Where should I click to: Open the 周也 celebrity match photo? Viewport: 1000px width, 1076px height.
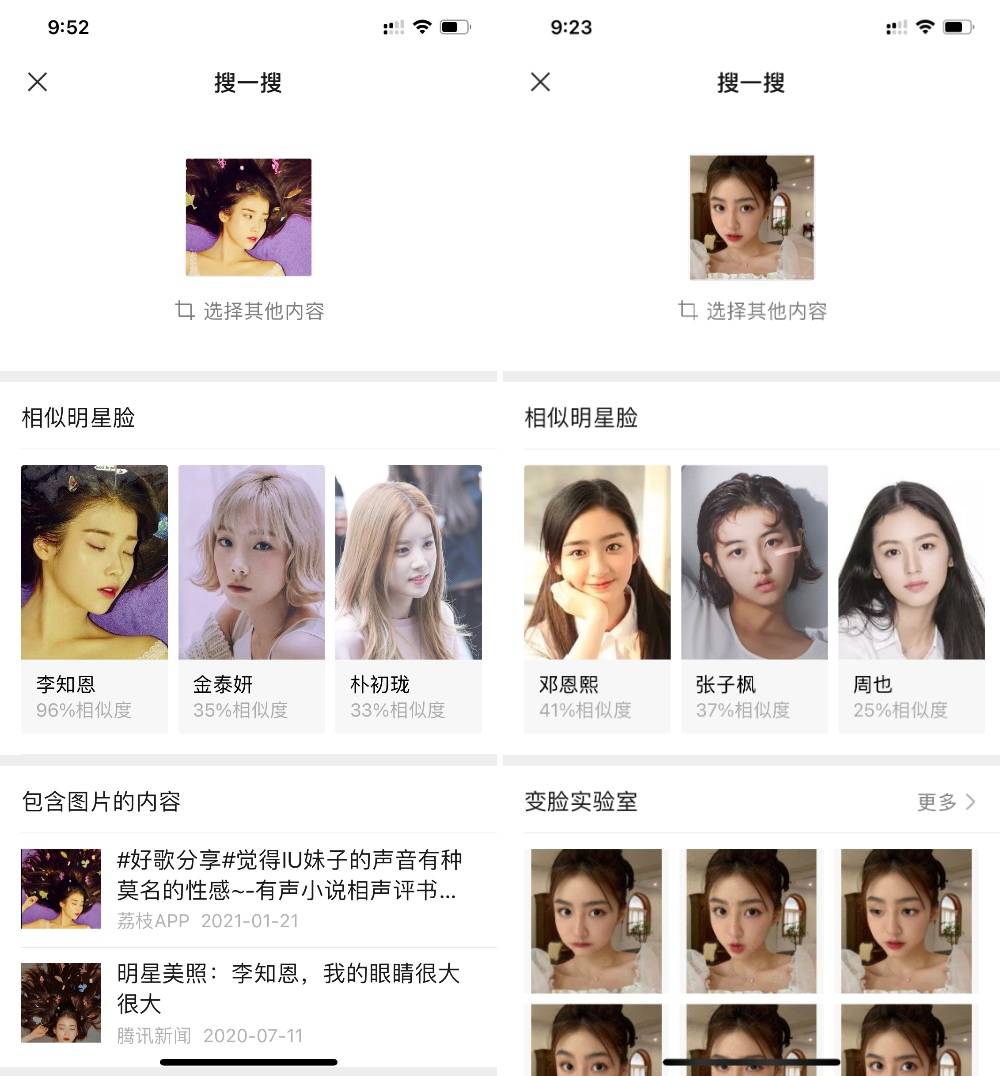[911, 561]
